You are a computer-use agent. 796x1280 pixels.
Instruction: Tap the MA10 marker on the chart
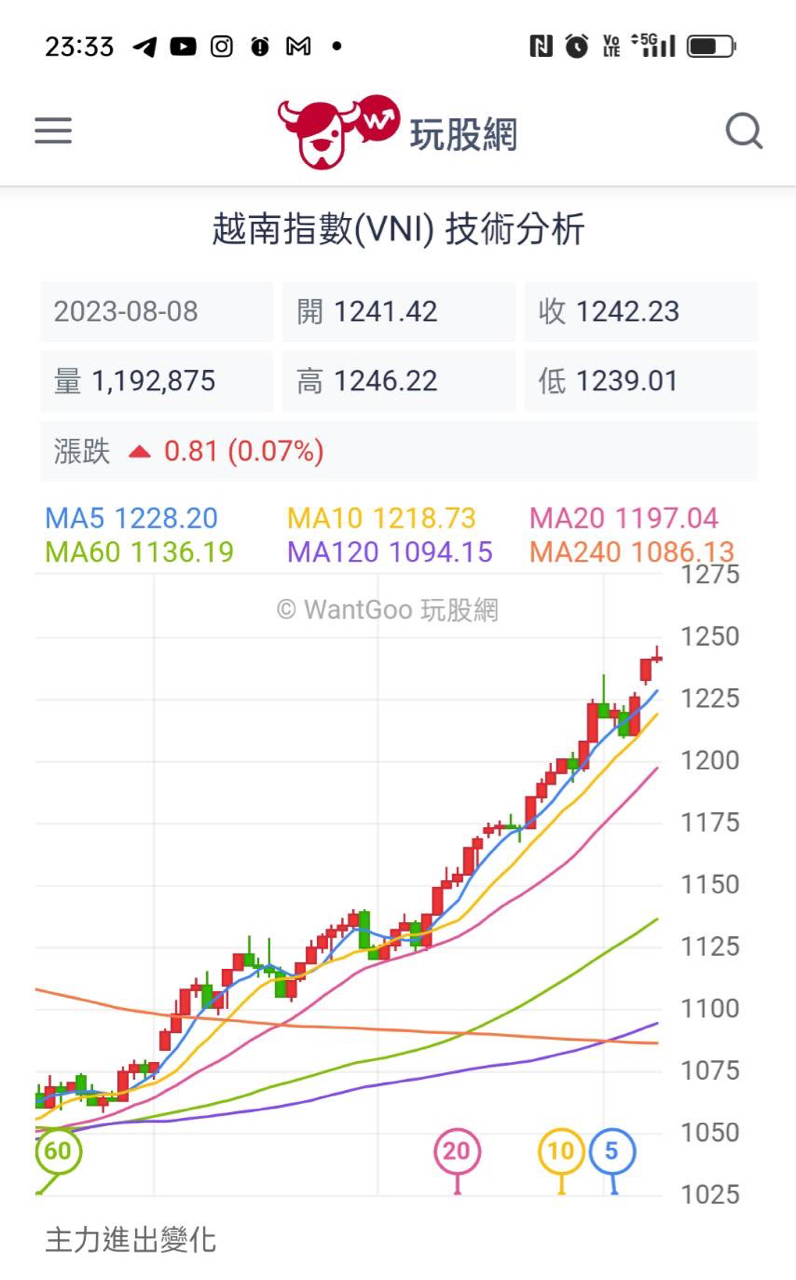pos(561,1151)
